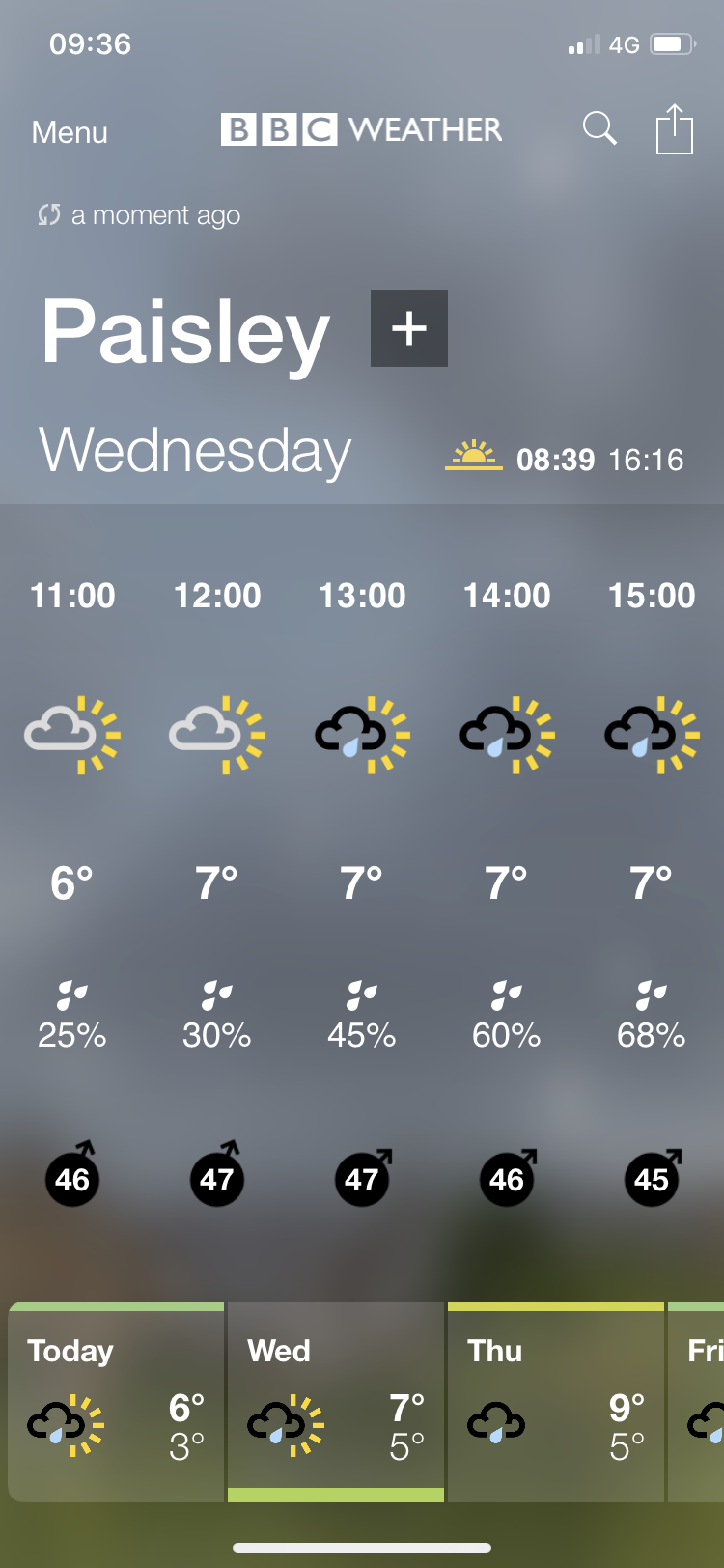Open the Menu
This screenshot has width=724, height=1568.
[x=70, y=132]
